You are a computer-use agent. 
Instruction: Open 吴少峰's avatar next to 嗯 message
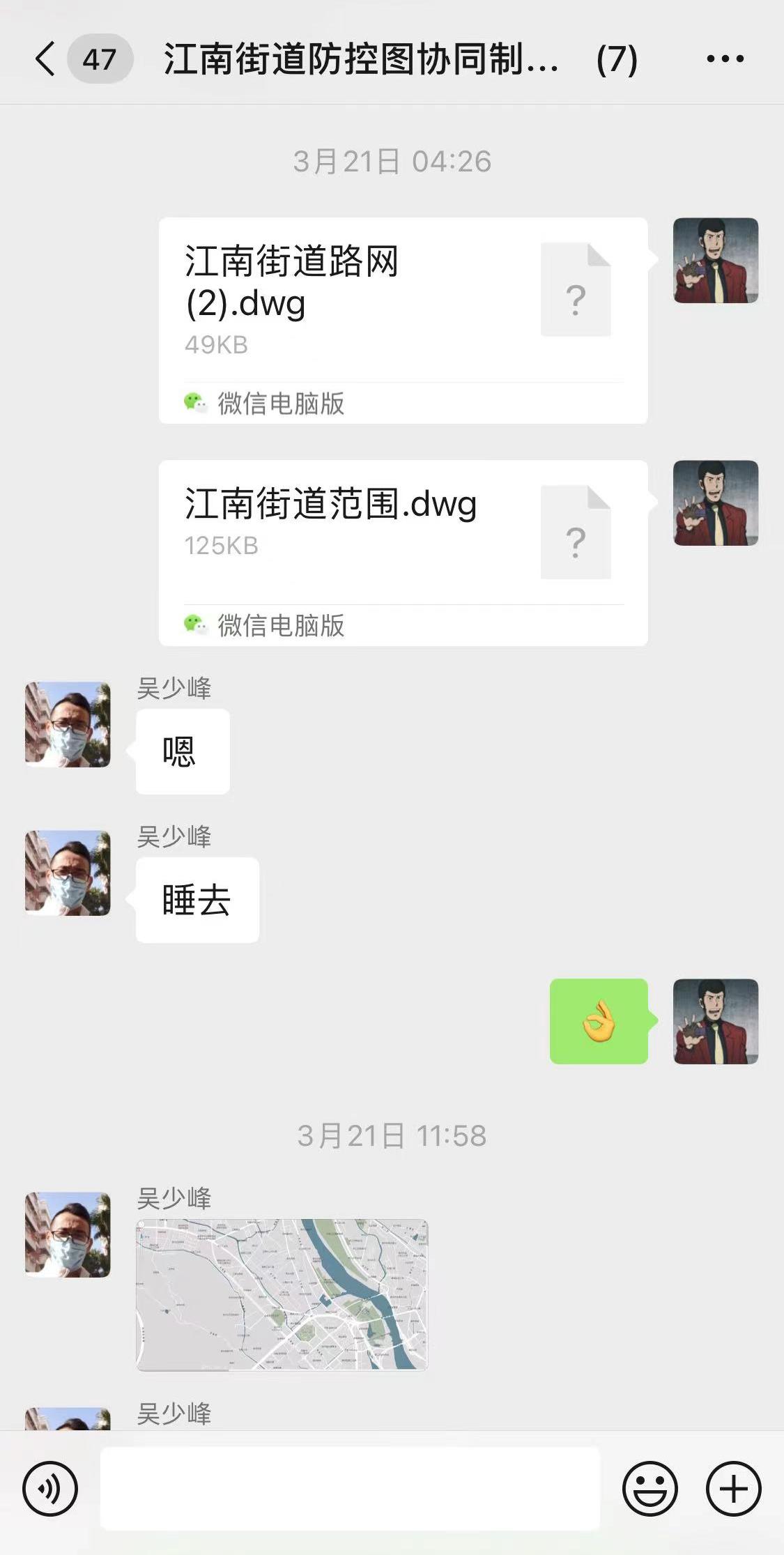tap(68, 724)
